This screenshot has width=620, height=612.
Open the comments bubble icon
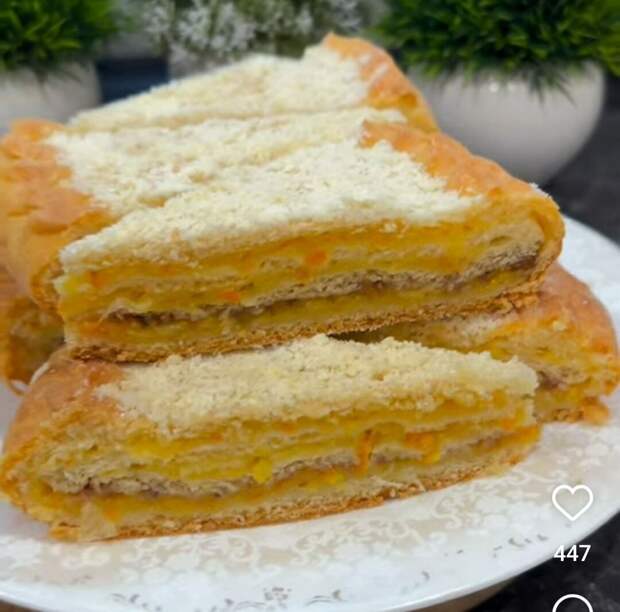[x=572, y=603]
